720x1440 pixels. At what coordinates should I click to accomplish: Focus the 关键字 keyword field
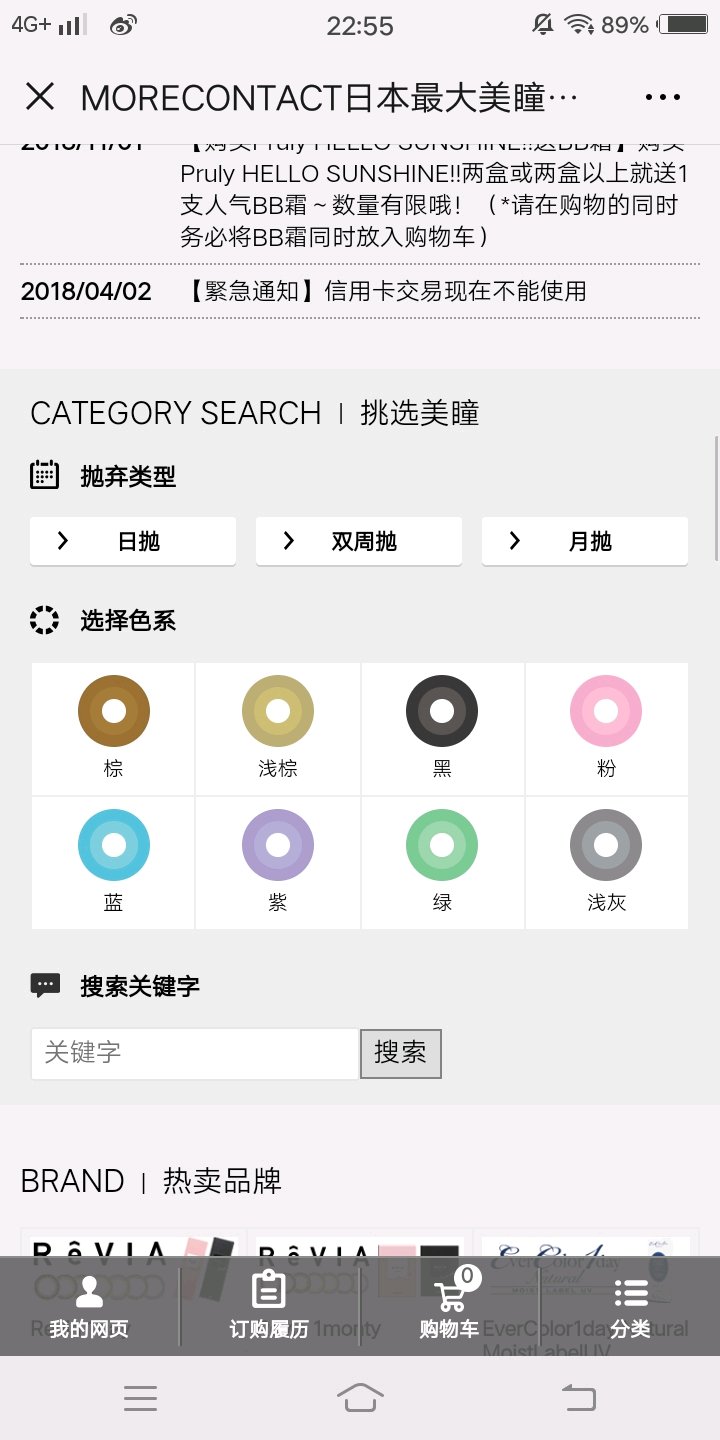195,1053
